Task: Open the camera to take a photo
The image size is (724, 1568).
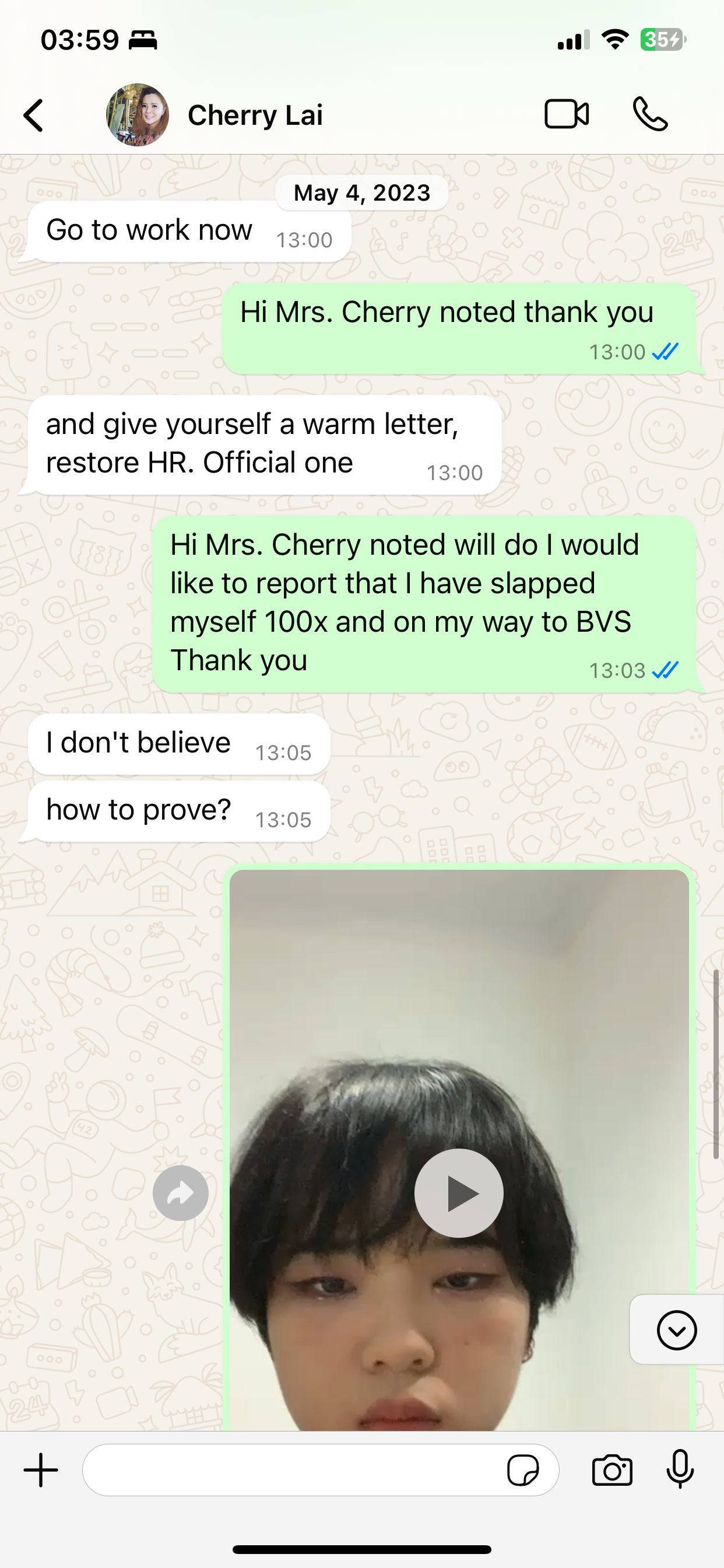Action: click(x=612, y=1471)
